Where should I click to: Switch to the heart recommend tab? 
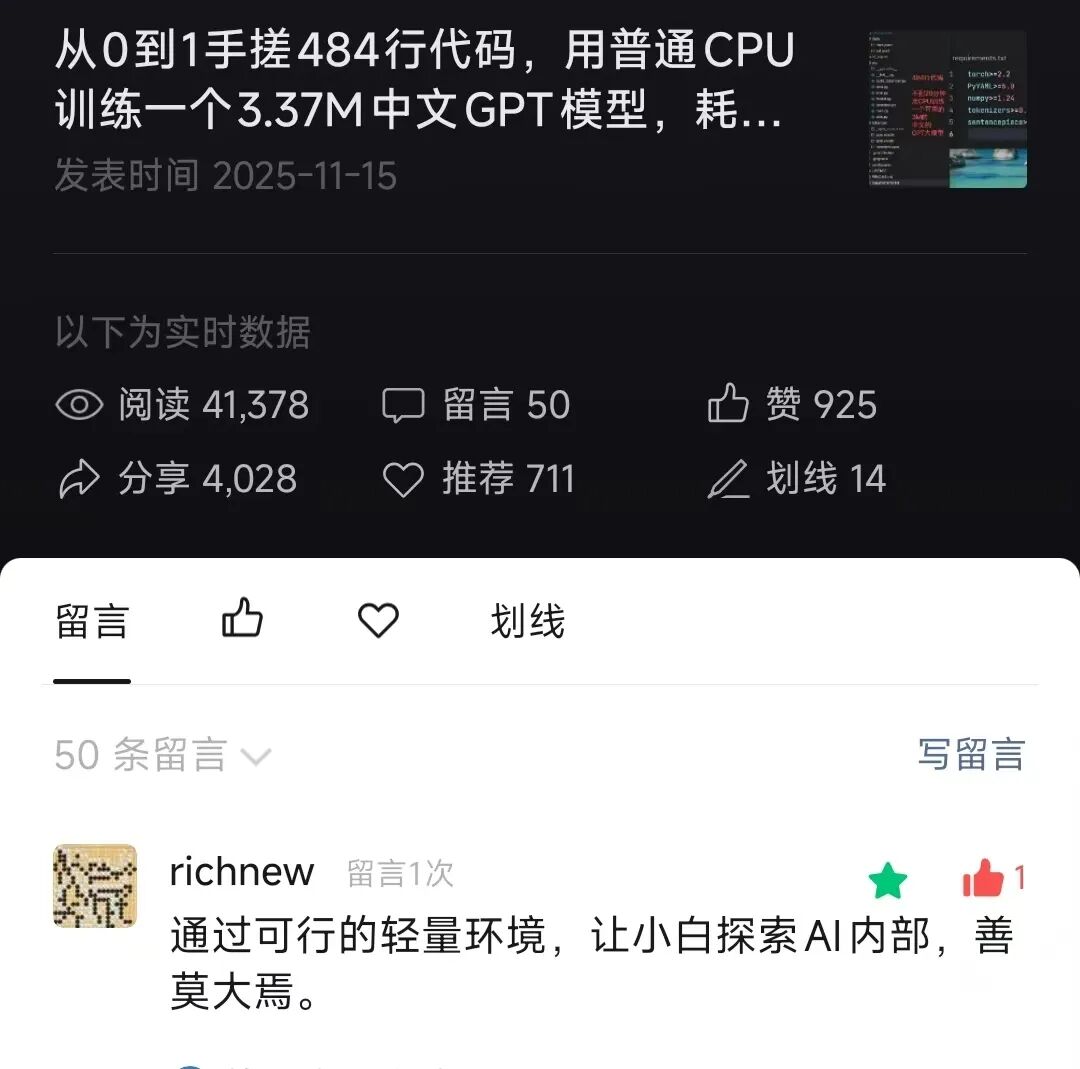(378, 621)
